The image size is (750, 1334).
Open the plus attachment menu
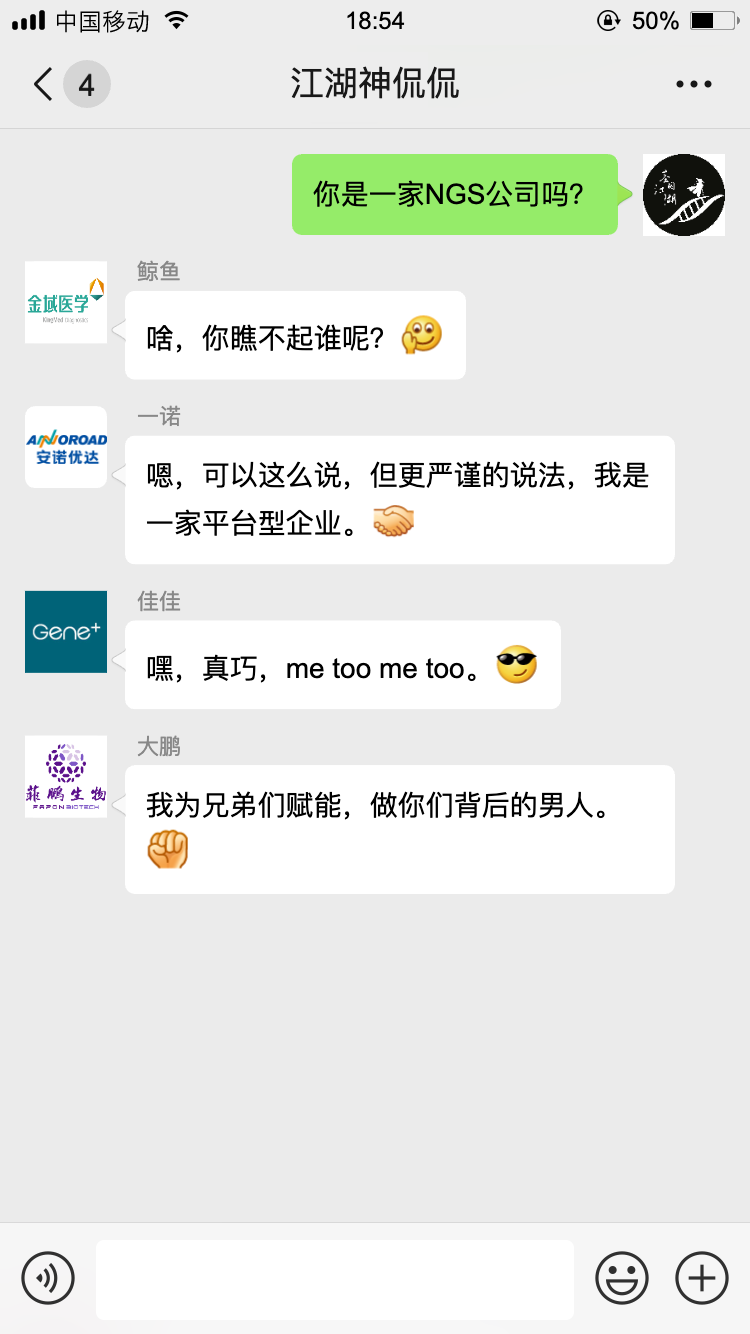pos(701,1278)
